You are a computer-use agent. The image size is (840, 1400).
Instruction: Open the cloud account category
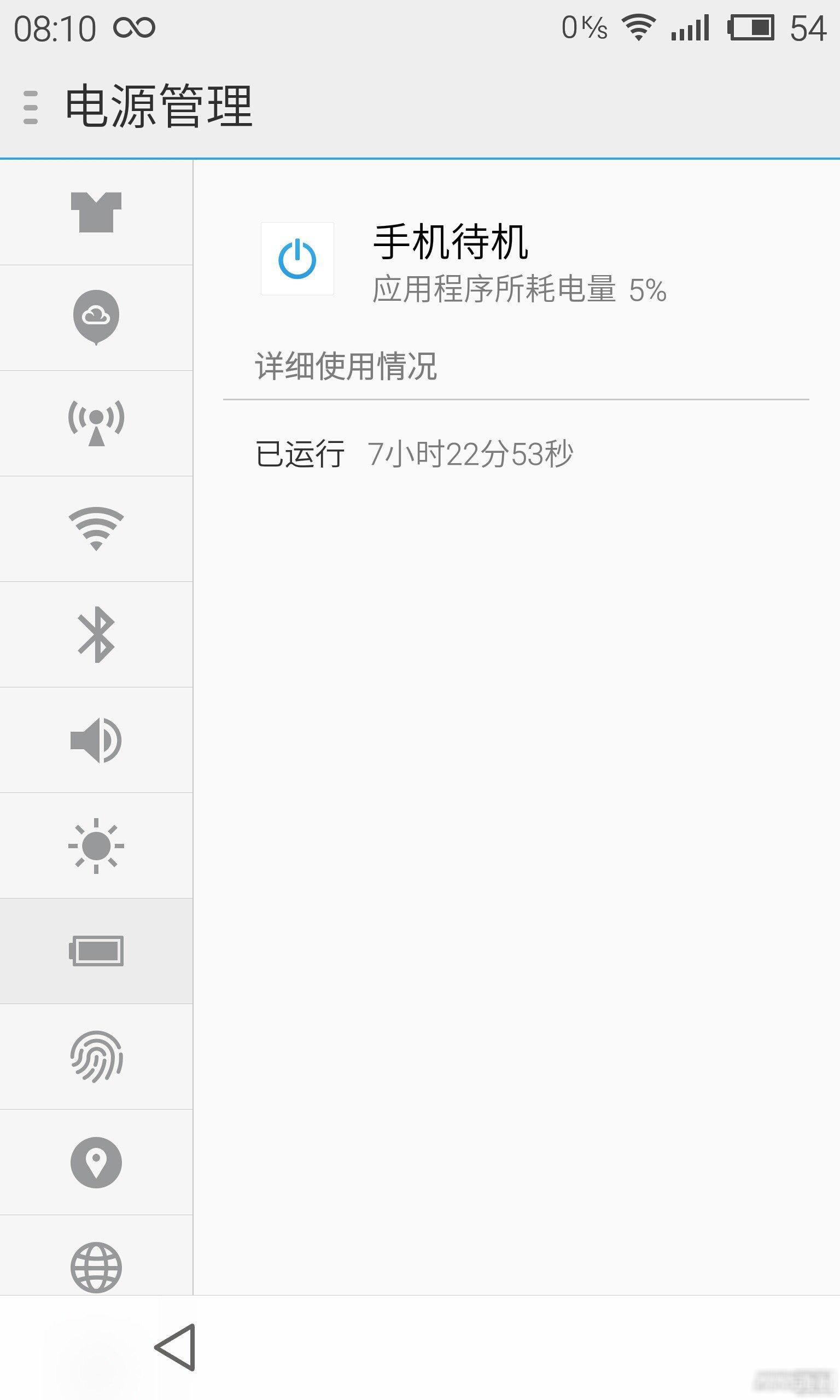[x=96, y=317]
